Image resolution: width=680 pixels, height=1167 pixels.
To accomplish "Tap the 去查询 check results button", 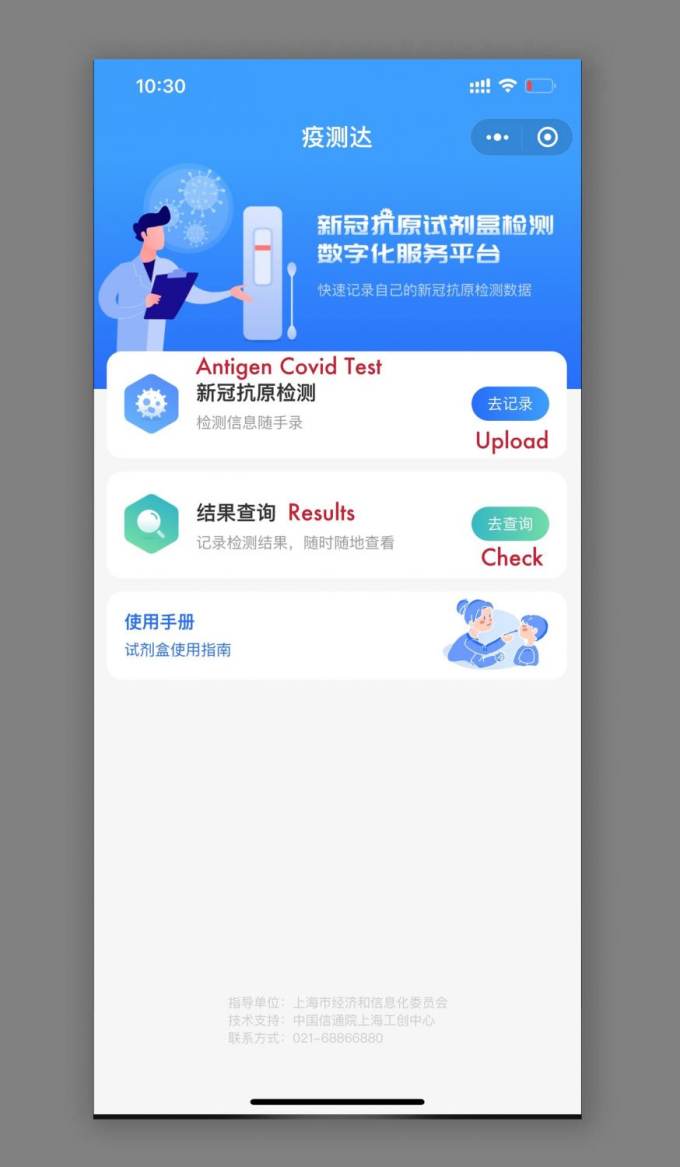I will [x=510, y=524].
